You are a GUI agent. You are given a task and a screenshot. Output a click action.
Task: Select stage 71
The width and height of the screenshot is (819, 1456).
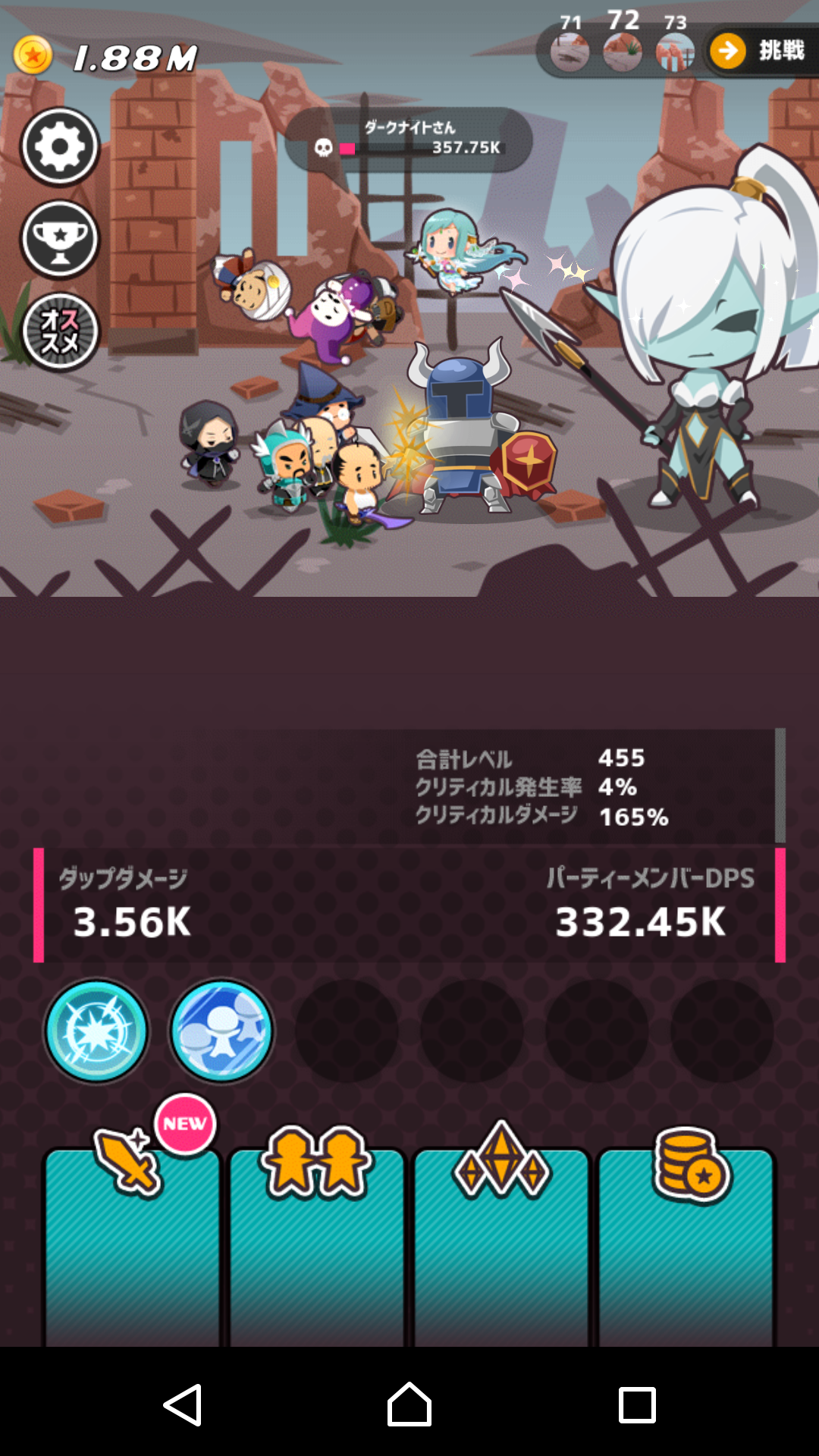click(570, 52)
